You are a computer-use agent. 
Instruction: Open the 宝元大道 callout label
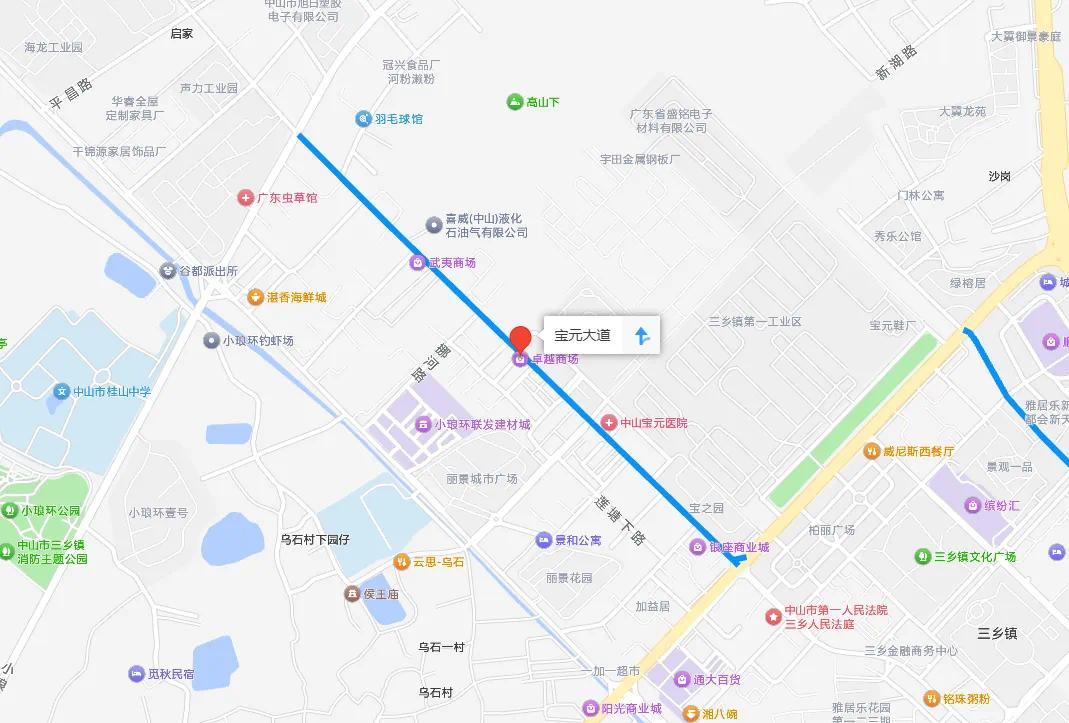(582, 335)
